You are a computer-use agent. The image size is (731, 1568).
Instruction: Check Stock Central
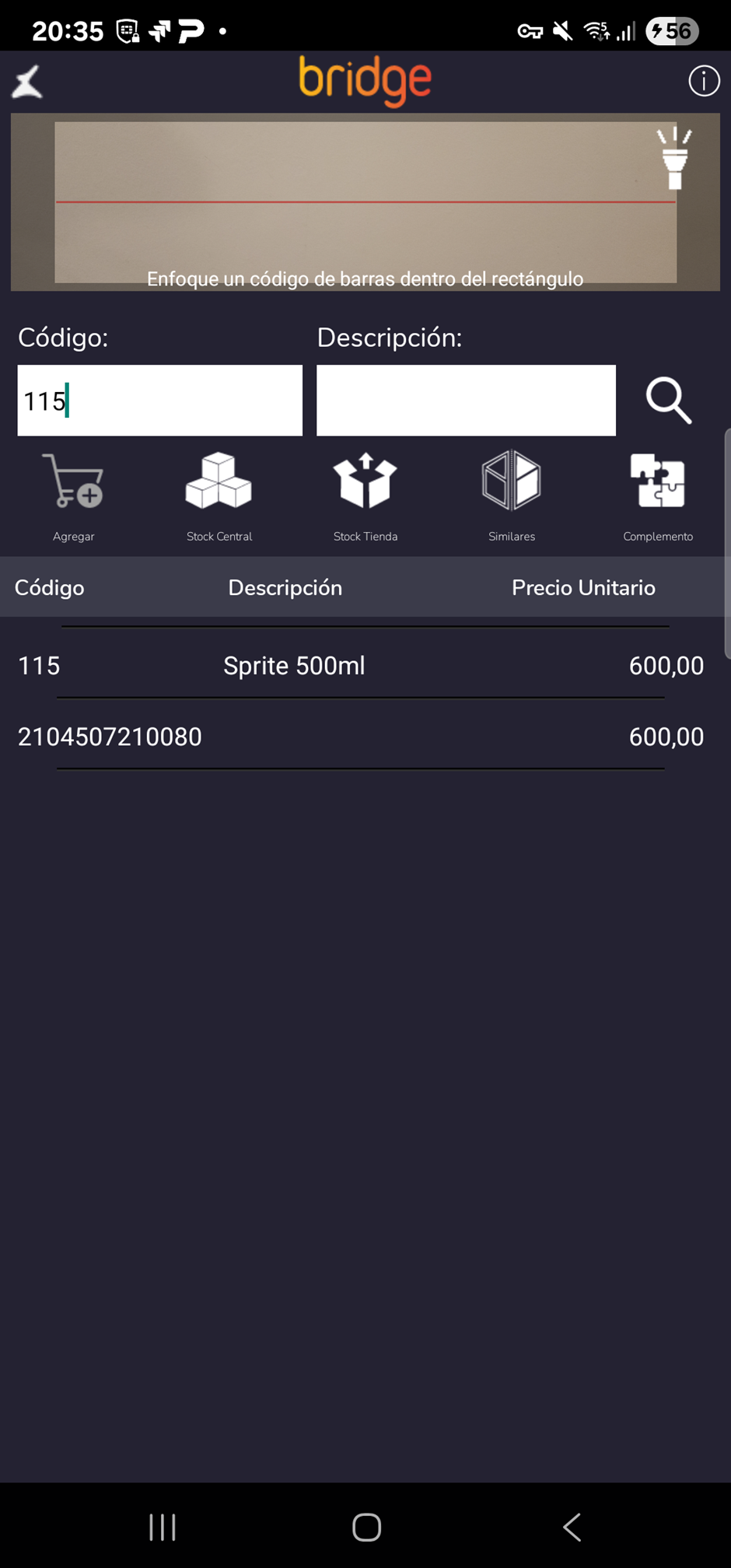[219, 495]
